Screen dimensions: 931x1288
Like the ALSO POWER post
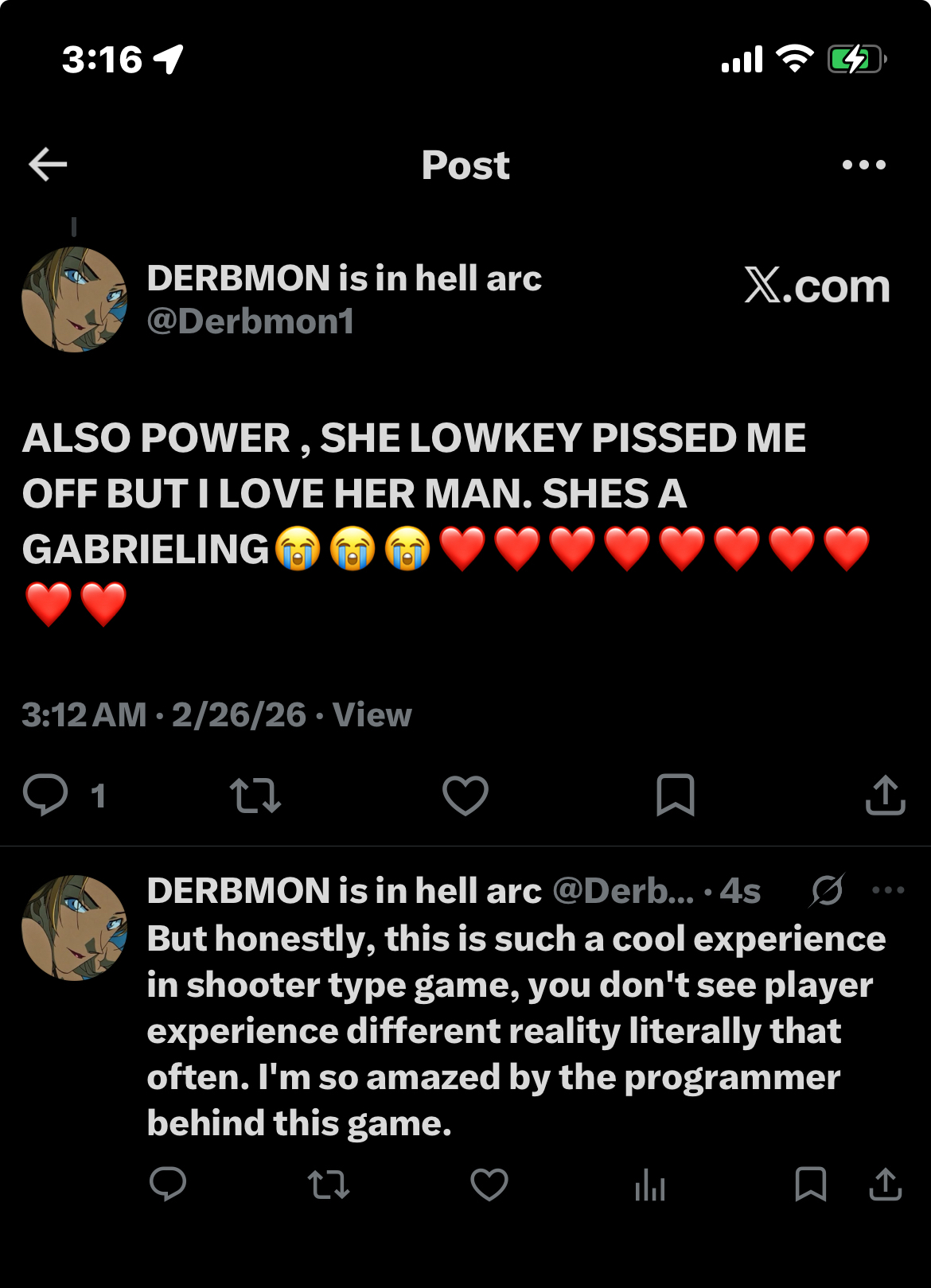(x=465, y=795)
